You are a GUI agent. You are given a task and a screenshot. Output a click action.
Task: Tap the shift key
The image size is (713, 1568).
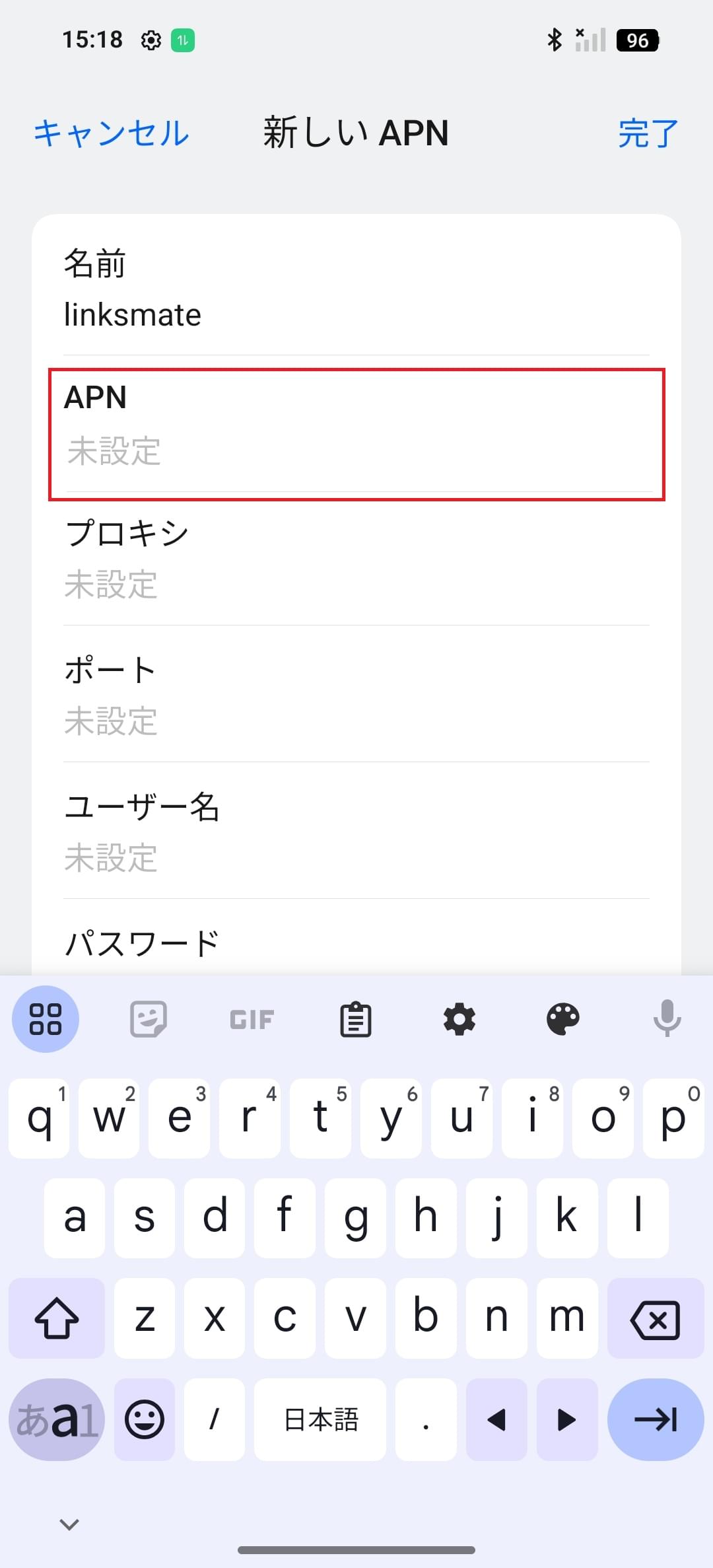[x=57, y=1318]
